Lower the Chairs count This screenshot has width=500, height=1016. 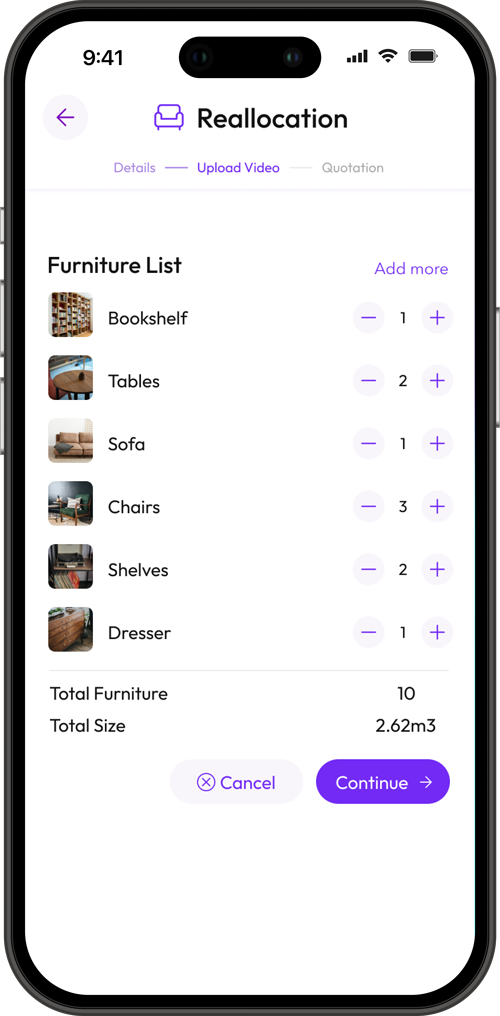369,506
